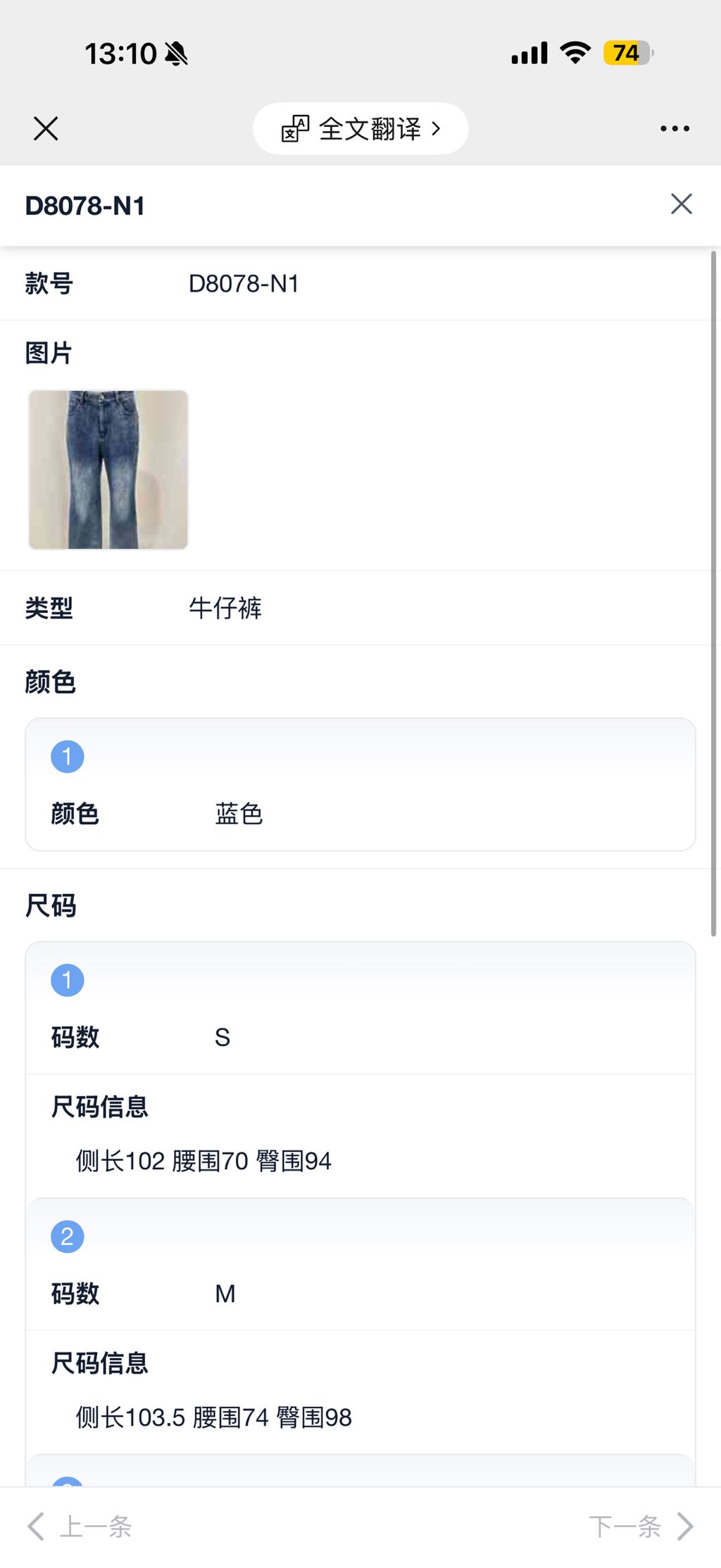Open the jeans product image thumbnail
The height and width of the screenshot is (1568, 721).
click(x=108, y=468)
